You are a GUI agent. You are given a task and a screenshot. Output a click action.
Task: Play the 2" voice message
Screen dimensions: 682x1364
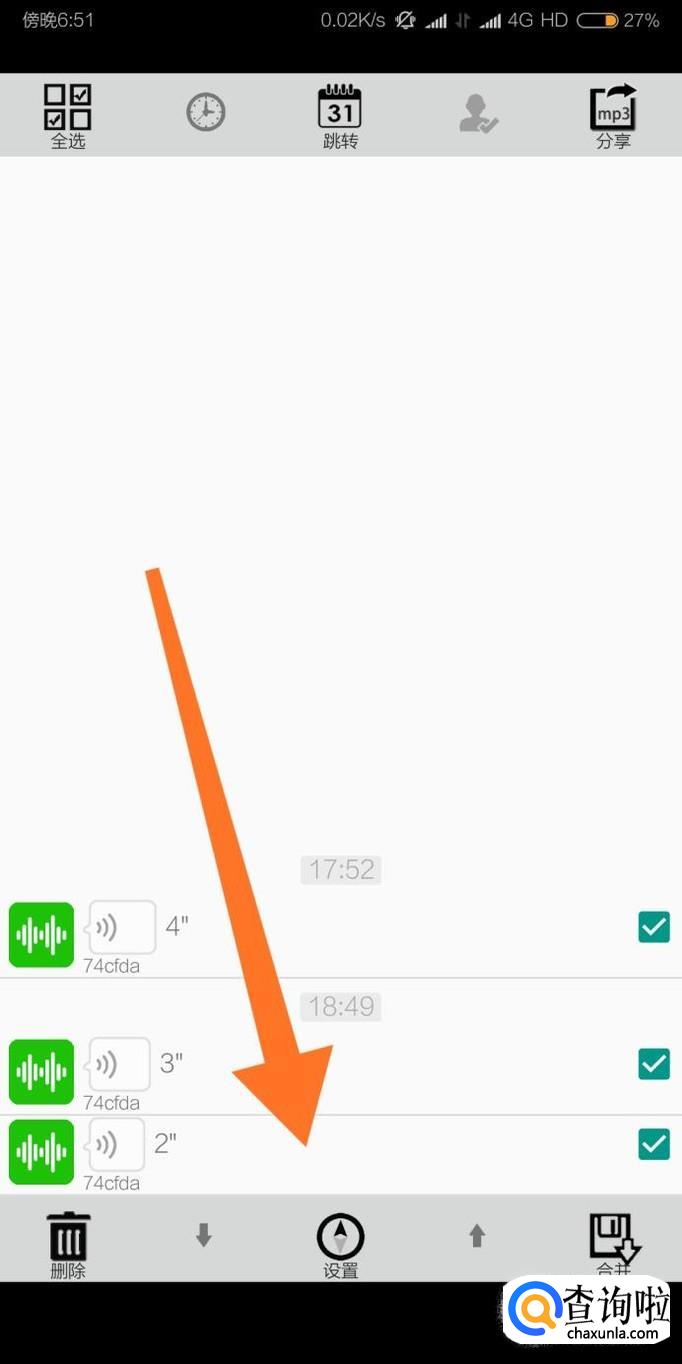click(116, 1144)
